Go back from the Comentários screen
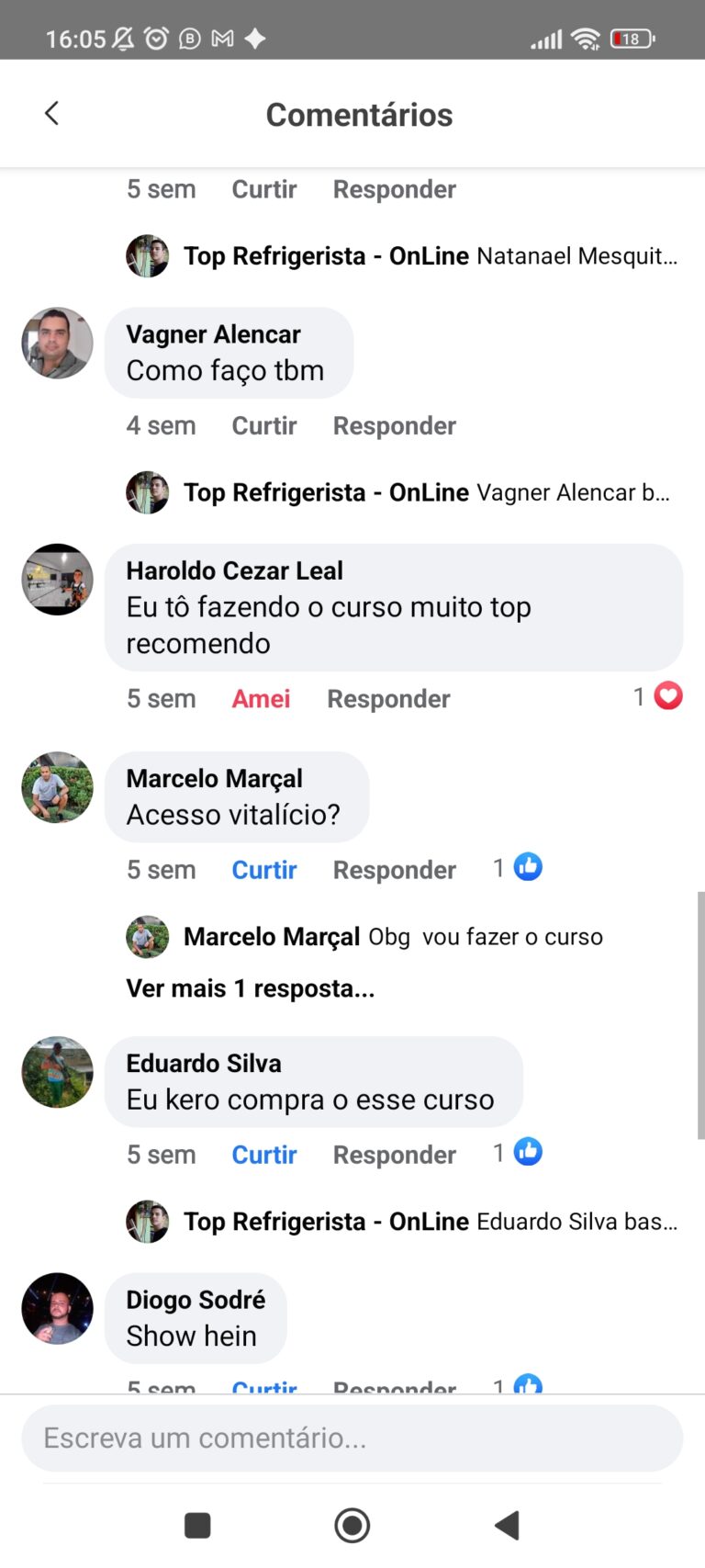The image size is (705, 1568). tap(52, 114)
